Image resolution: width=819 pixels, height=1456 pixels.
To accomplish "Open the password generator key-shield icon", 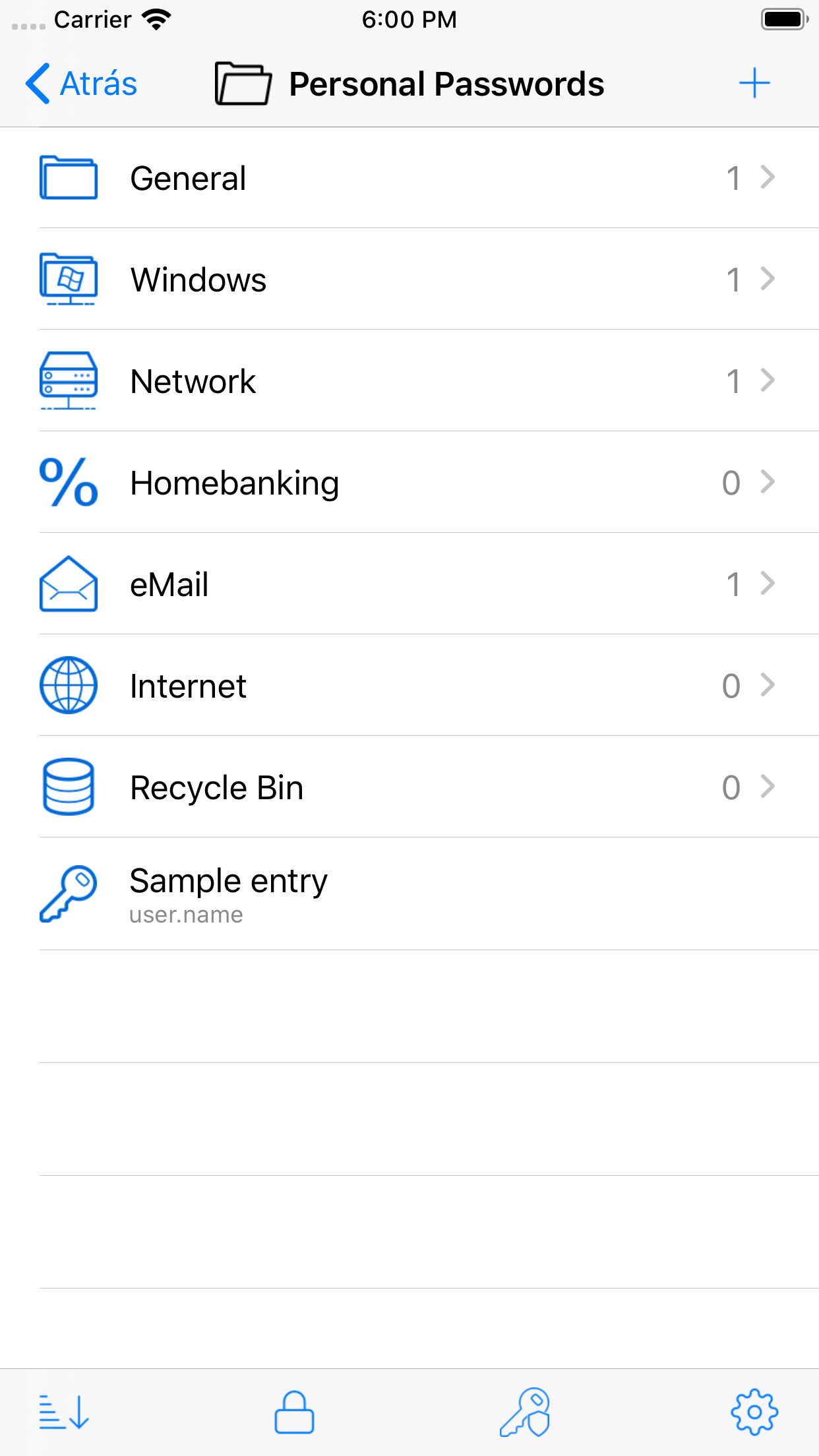I will [525, 1412].
